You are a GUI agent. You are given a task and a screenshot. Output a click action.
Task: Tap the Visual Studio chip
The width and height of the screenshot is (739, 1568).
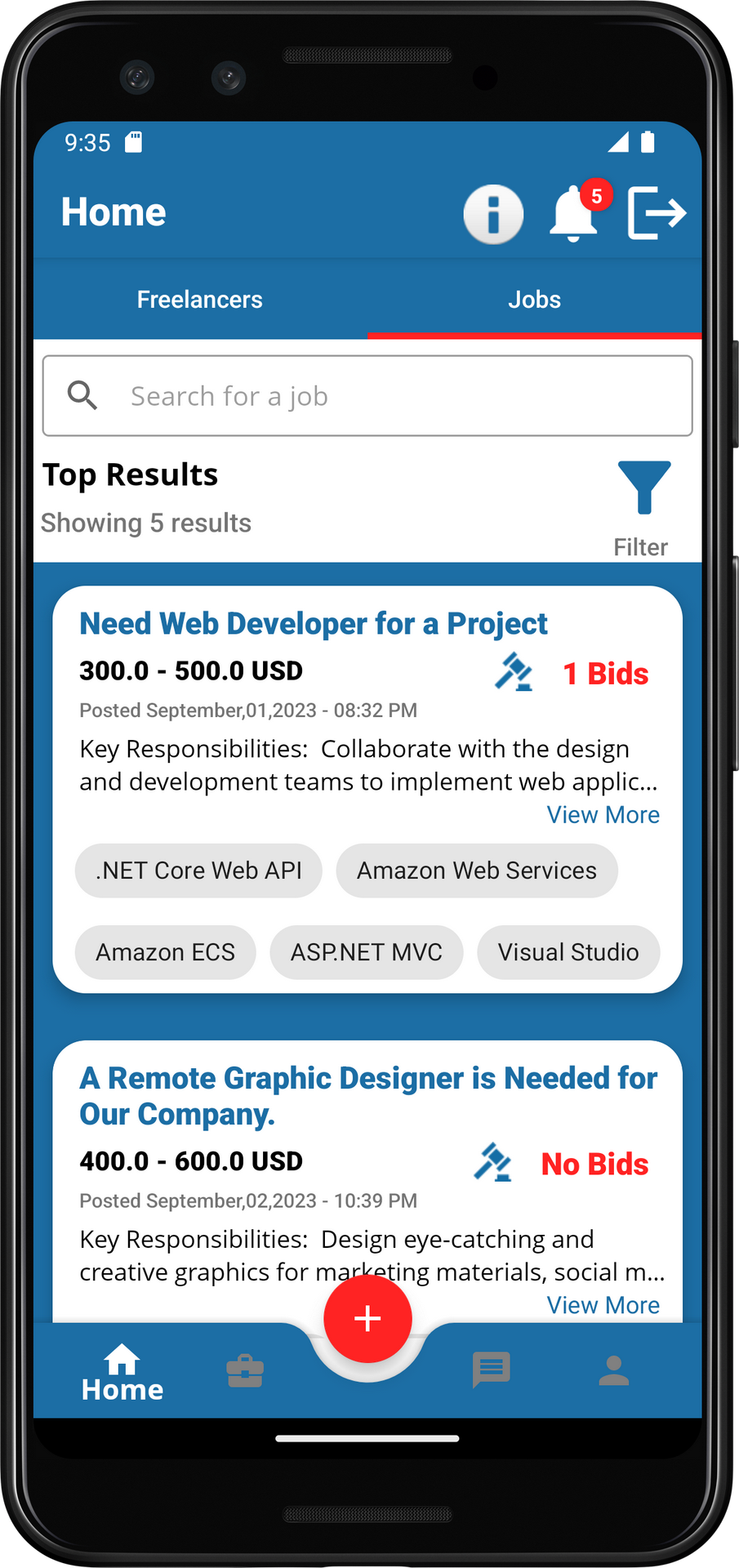point(568,952)
